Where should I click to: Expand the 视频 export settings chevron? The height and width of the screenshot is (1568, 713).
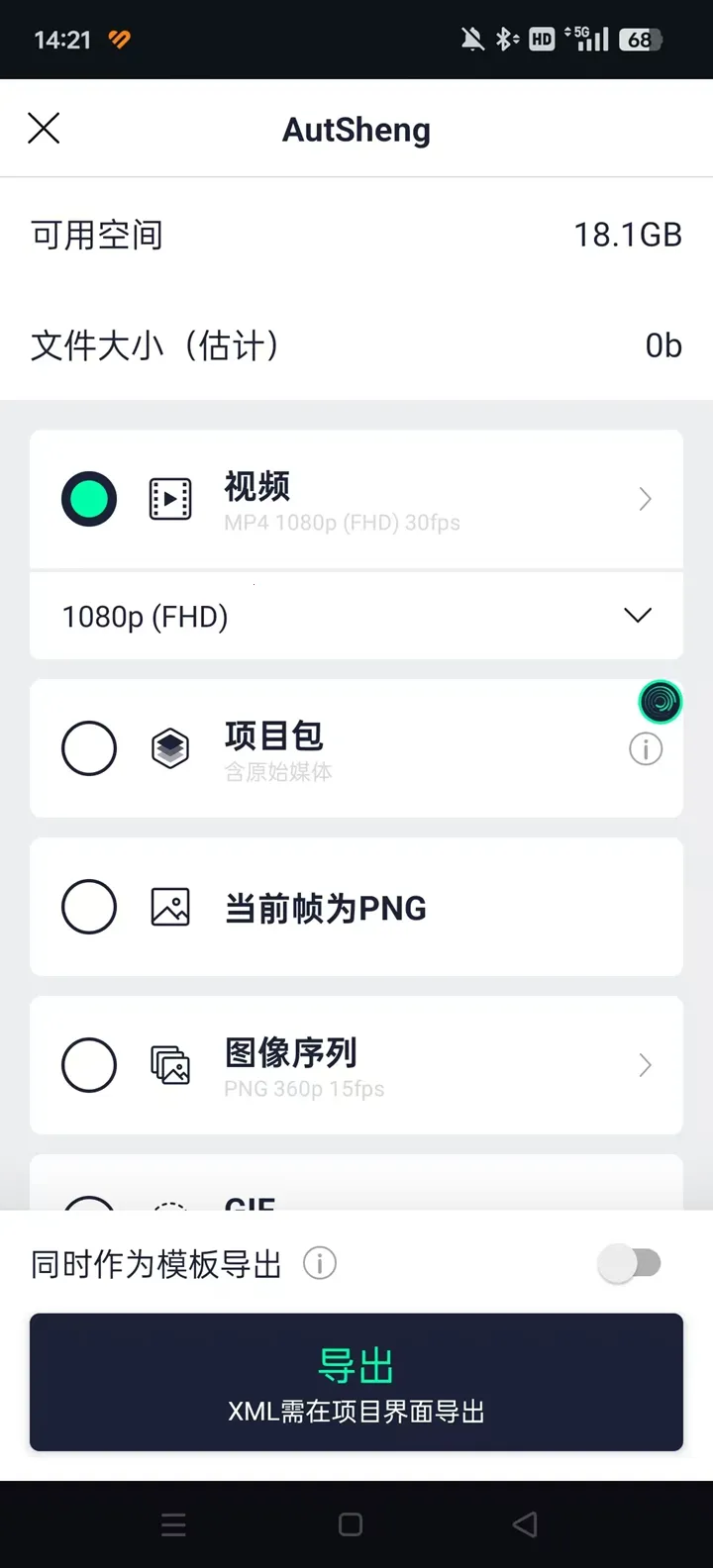(x=644, y=499)
